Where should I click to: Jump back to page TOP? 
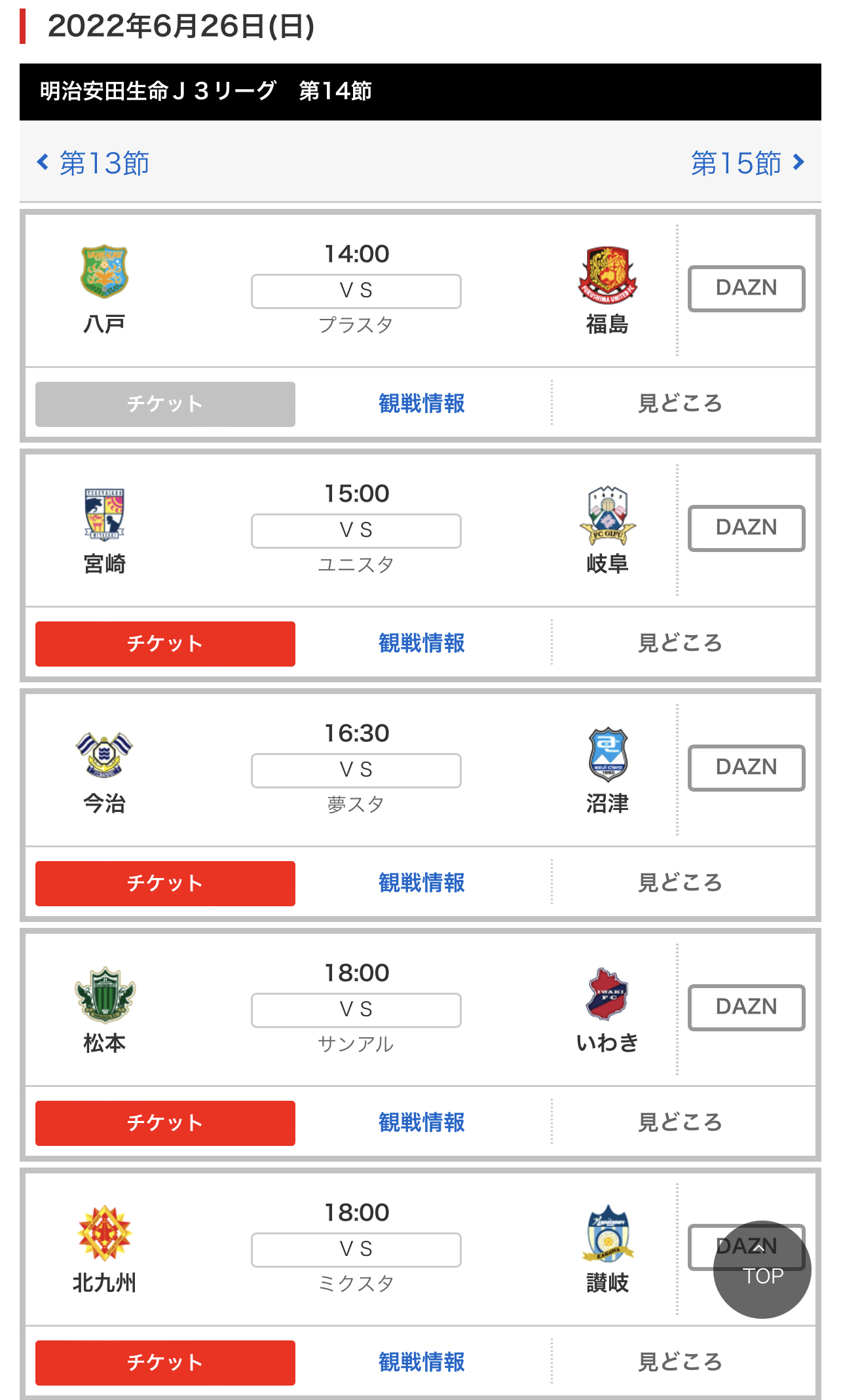[x=762, y=1269]
